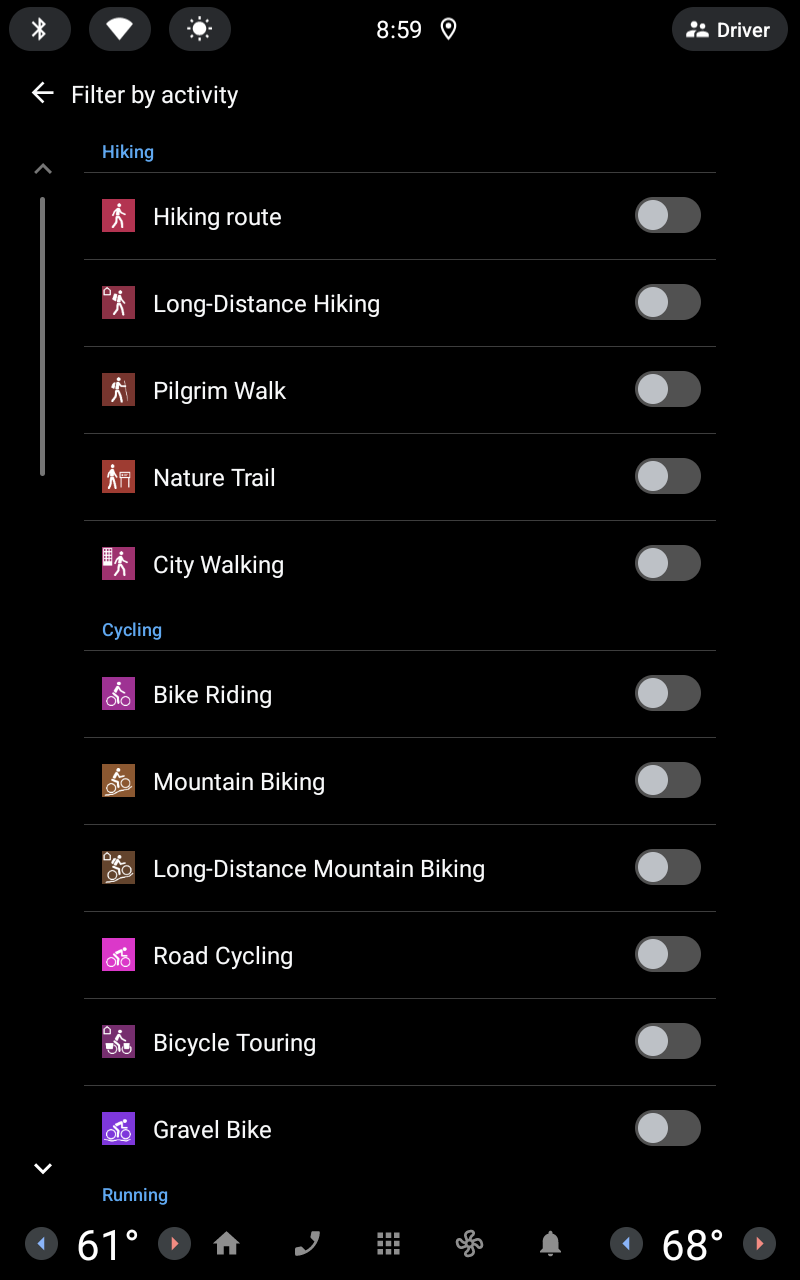The height and width of the screenshot is (1280, 800).
Task: Raise the left temperature from 61°
Action: point(174,1244)
